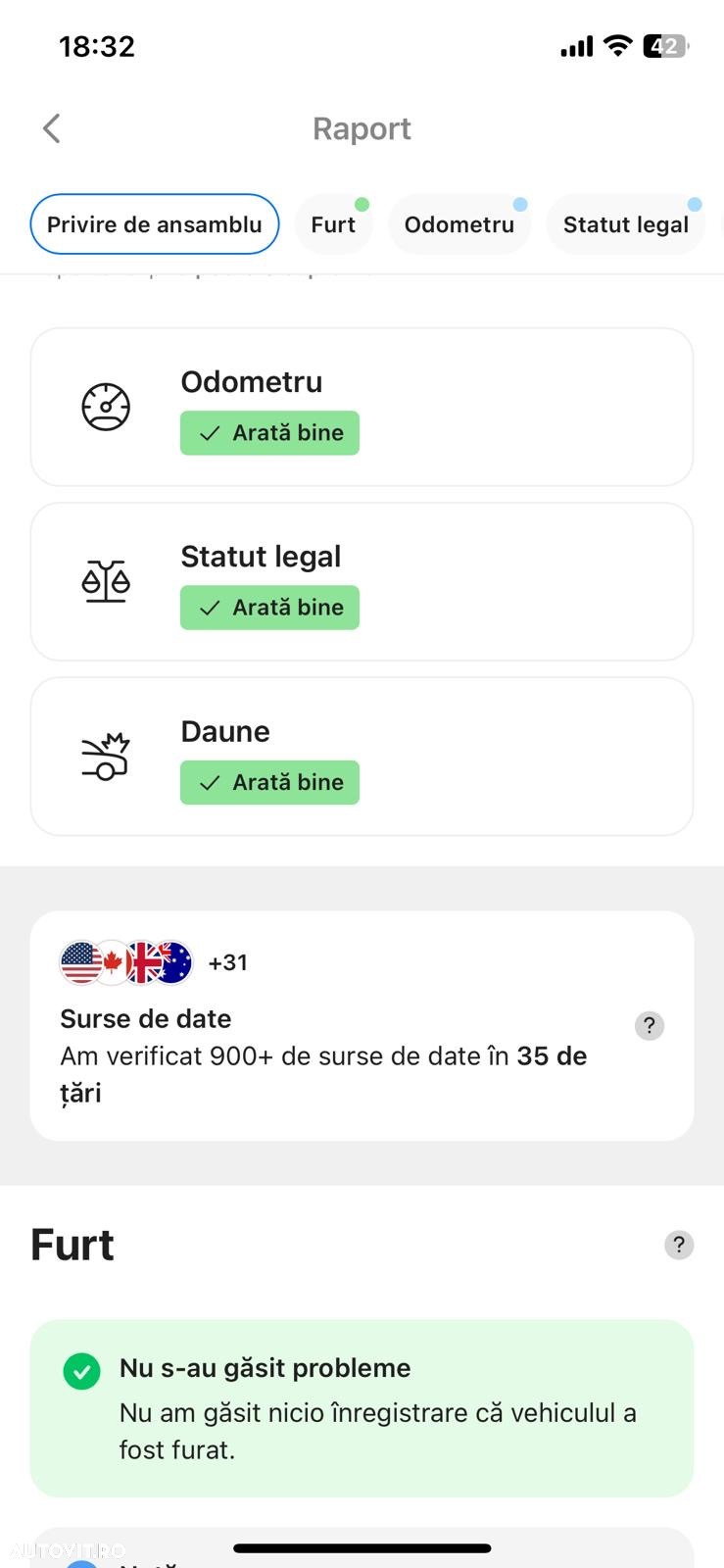
Task: Open the Statut legal tab
Action: point(625,224)
